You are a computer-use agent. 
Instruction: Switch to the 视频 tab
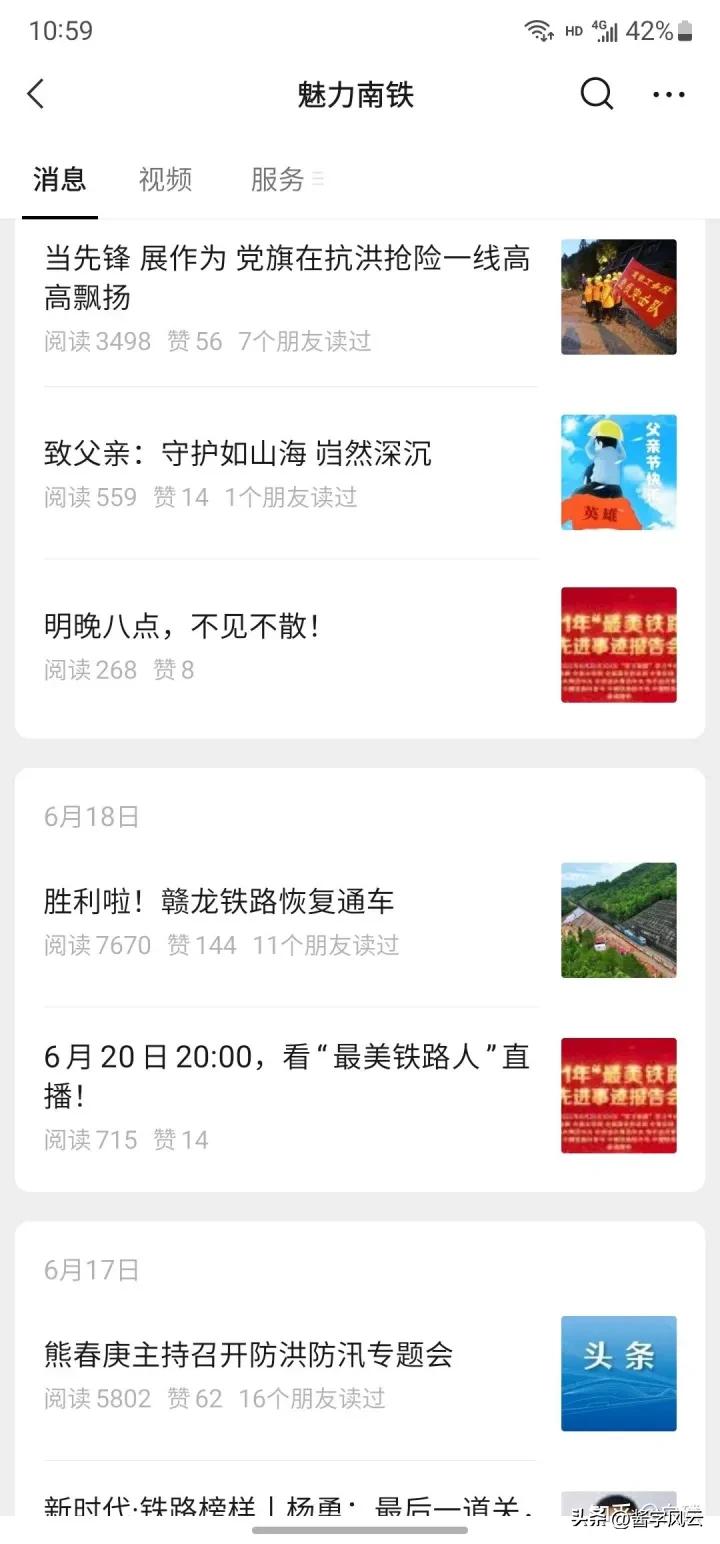[x=164, y=180]
